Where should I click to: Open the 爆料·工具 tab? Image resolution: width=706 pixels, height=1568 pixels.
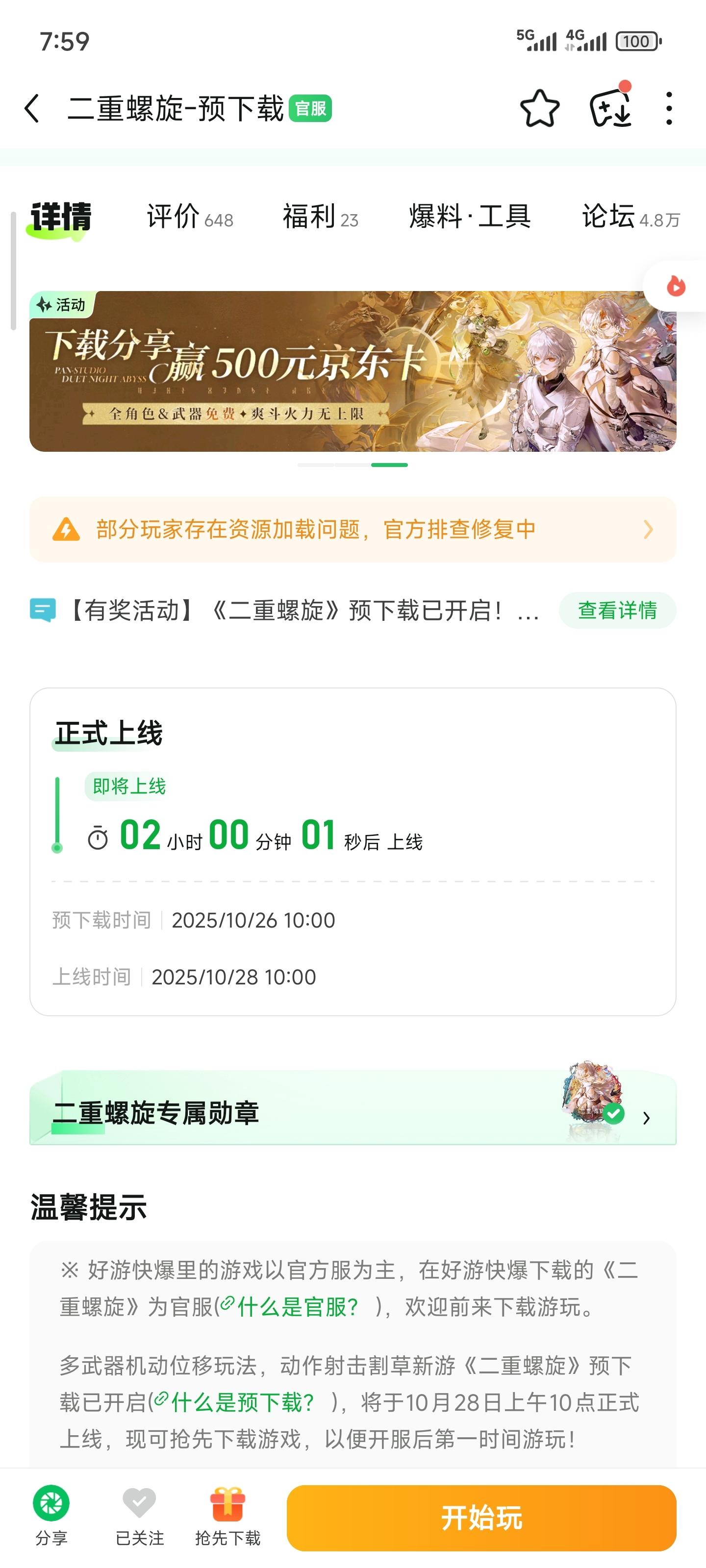click(x=470, y=217)
